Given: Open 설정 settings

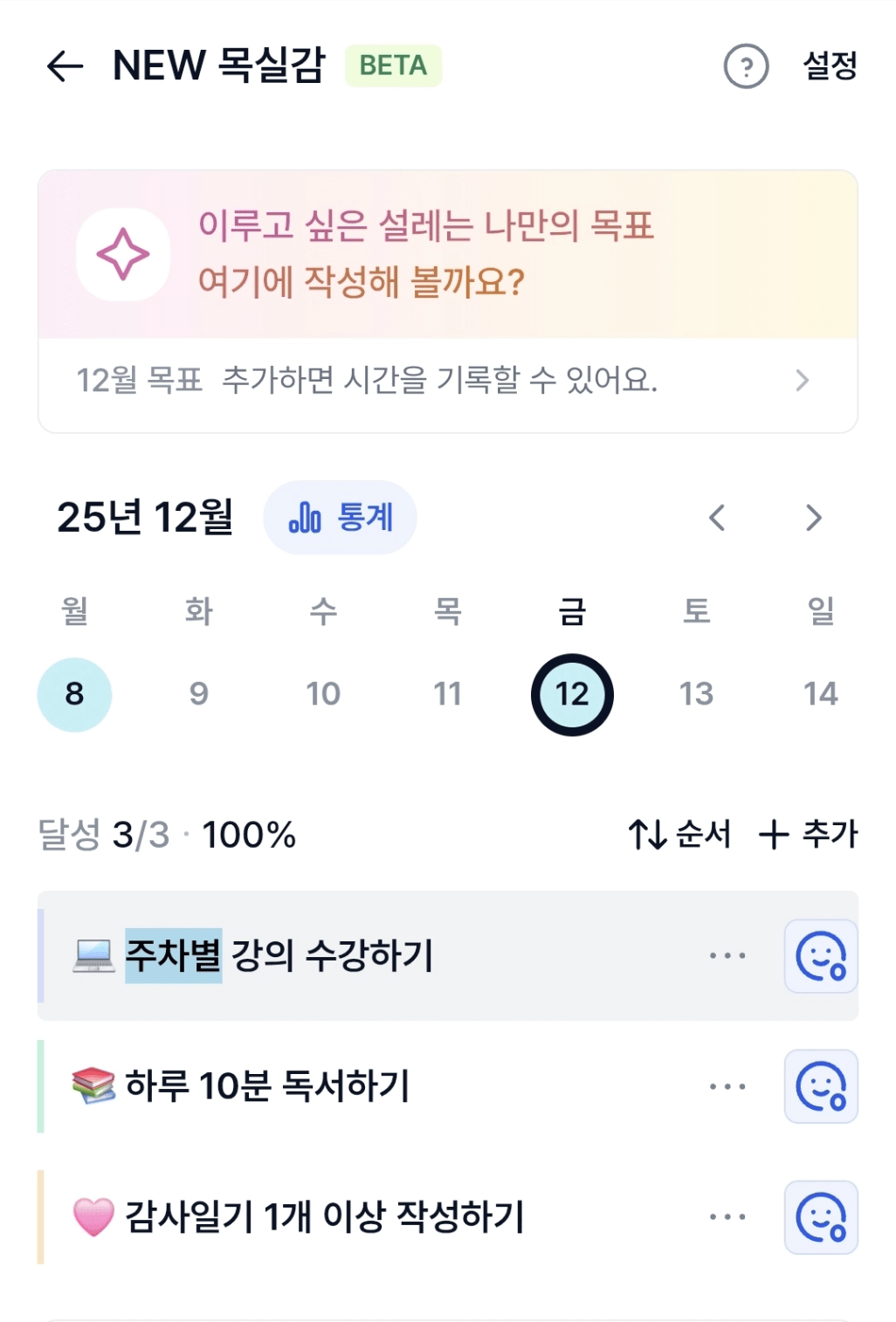Looking at the screenshot, I should pos(830,66).
